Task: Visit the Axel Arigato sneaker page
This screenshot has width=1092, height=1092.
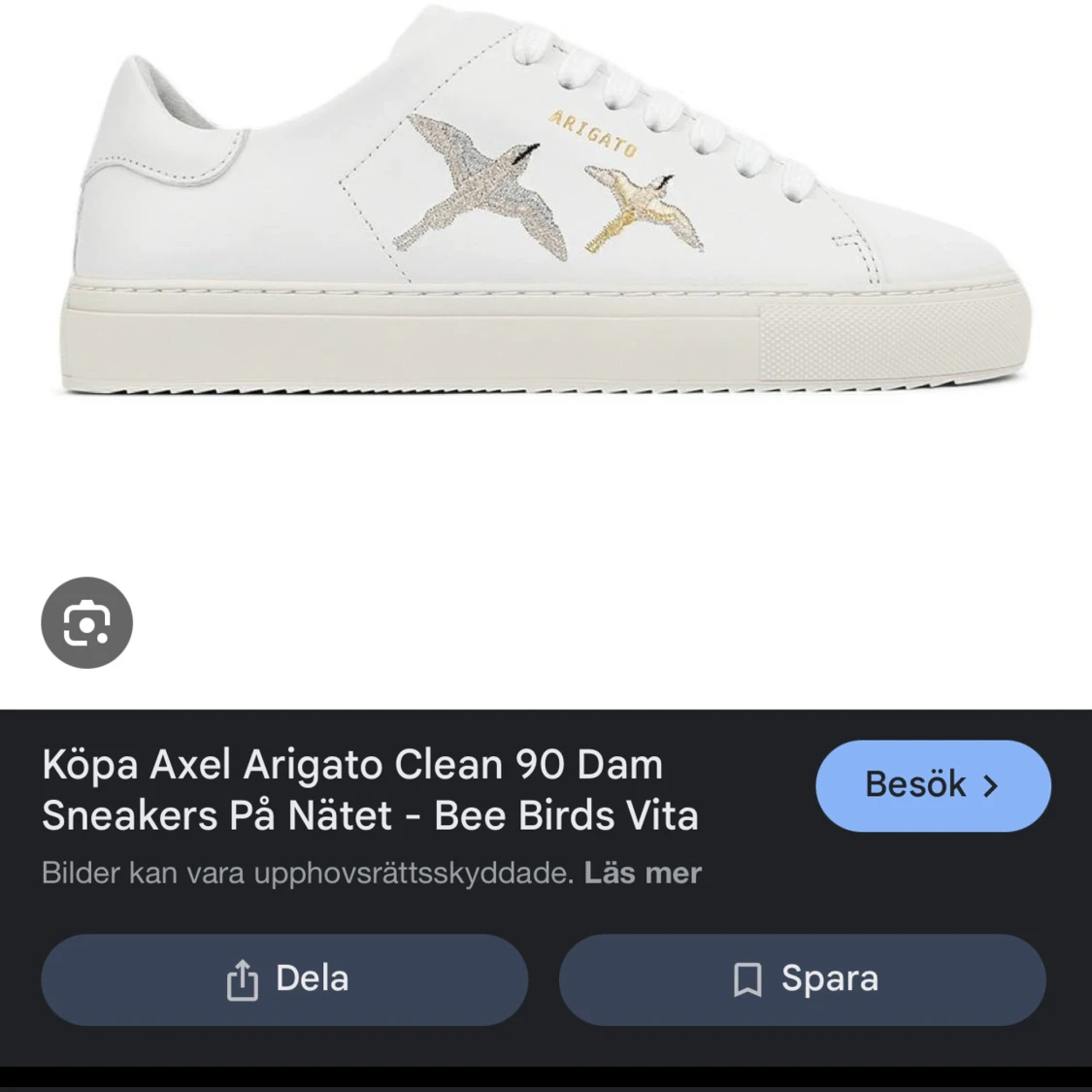Action: [932, 785]
